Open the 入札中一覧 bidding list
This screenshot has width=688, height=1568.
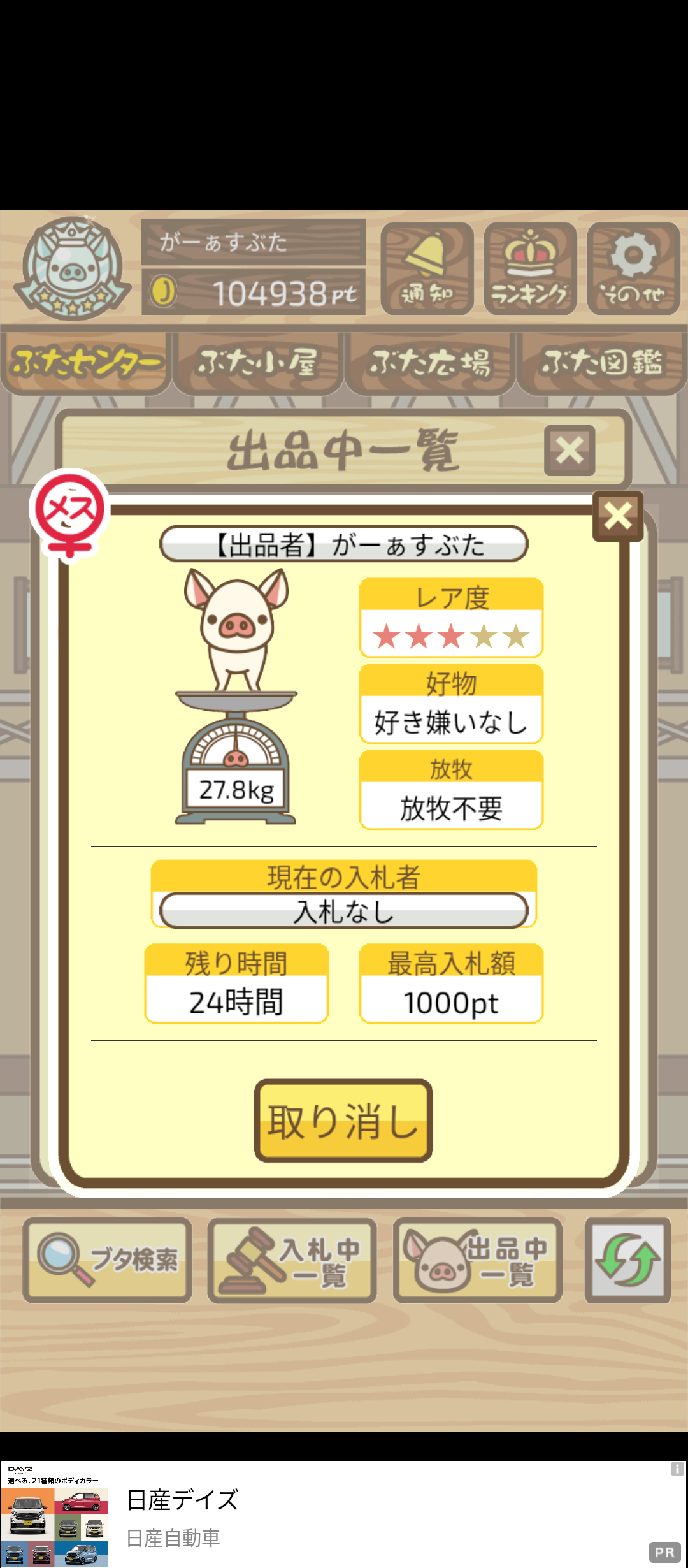point(292,1260)
